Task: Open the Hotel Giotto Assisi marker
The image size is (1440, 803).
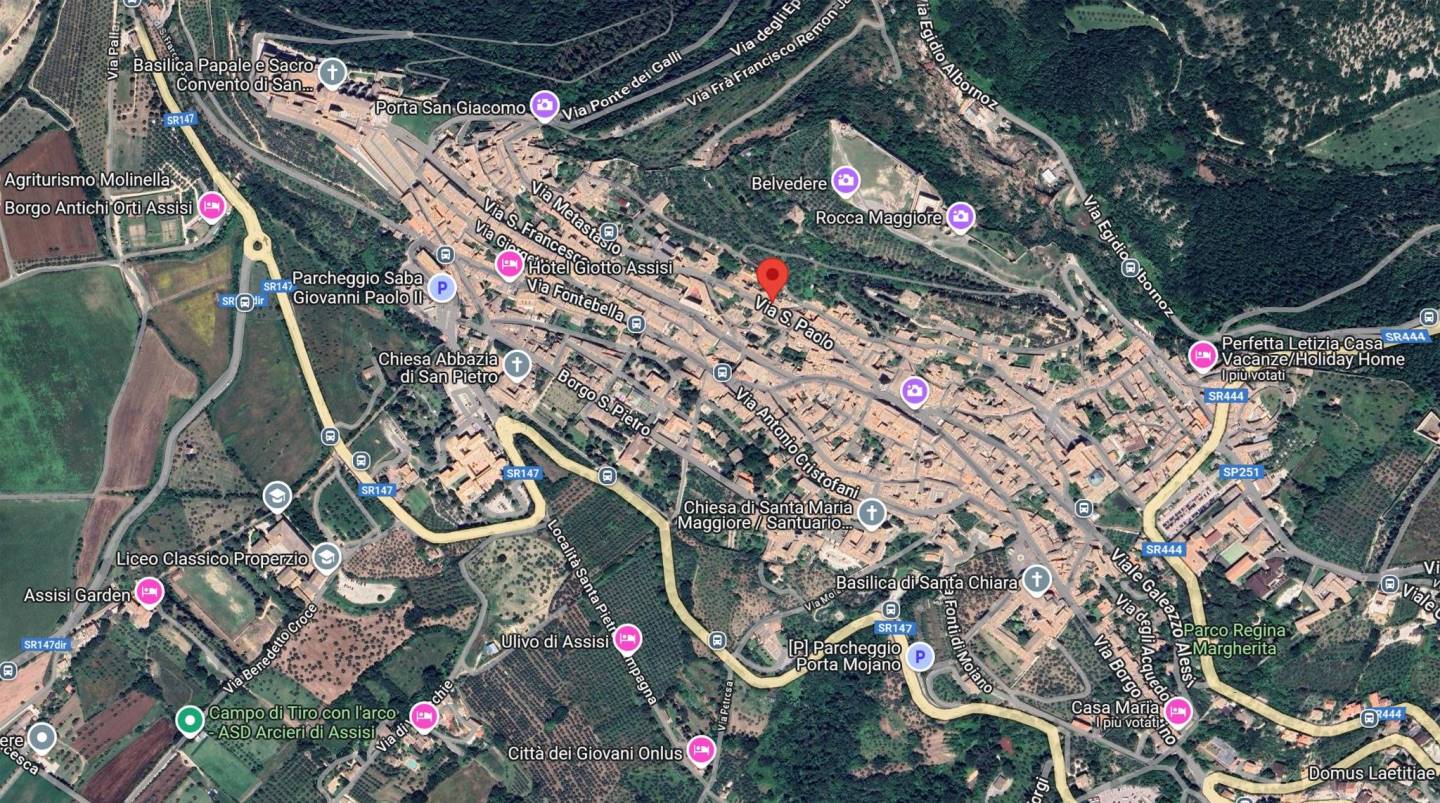Action: pyautogui.click(x=509, y=266)
